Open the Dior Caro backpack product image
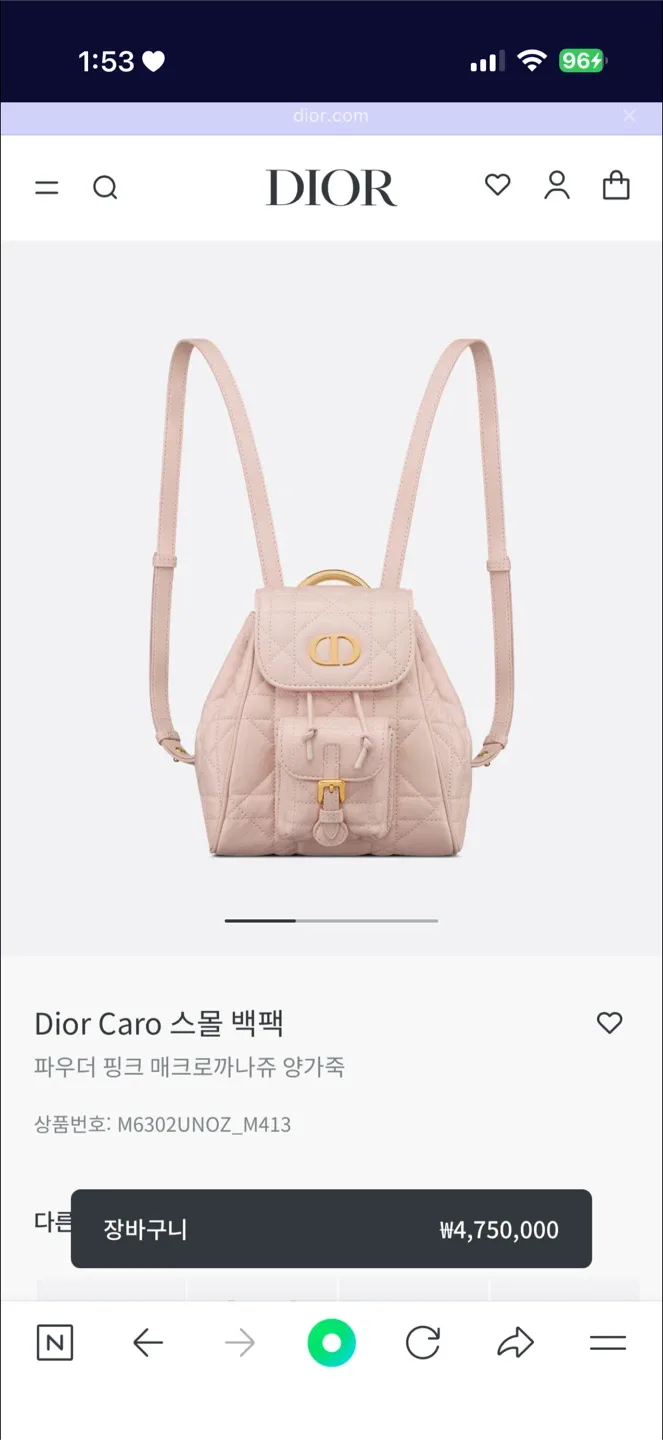This screenshot has width=663, height=1440. click(x=331, y=600)
